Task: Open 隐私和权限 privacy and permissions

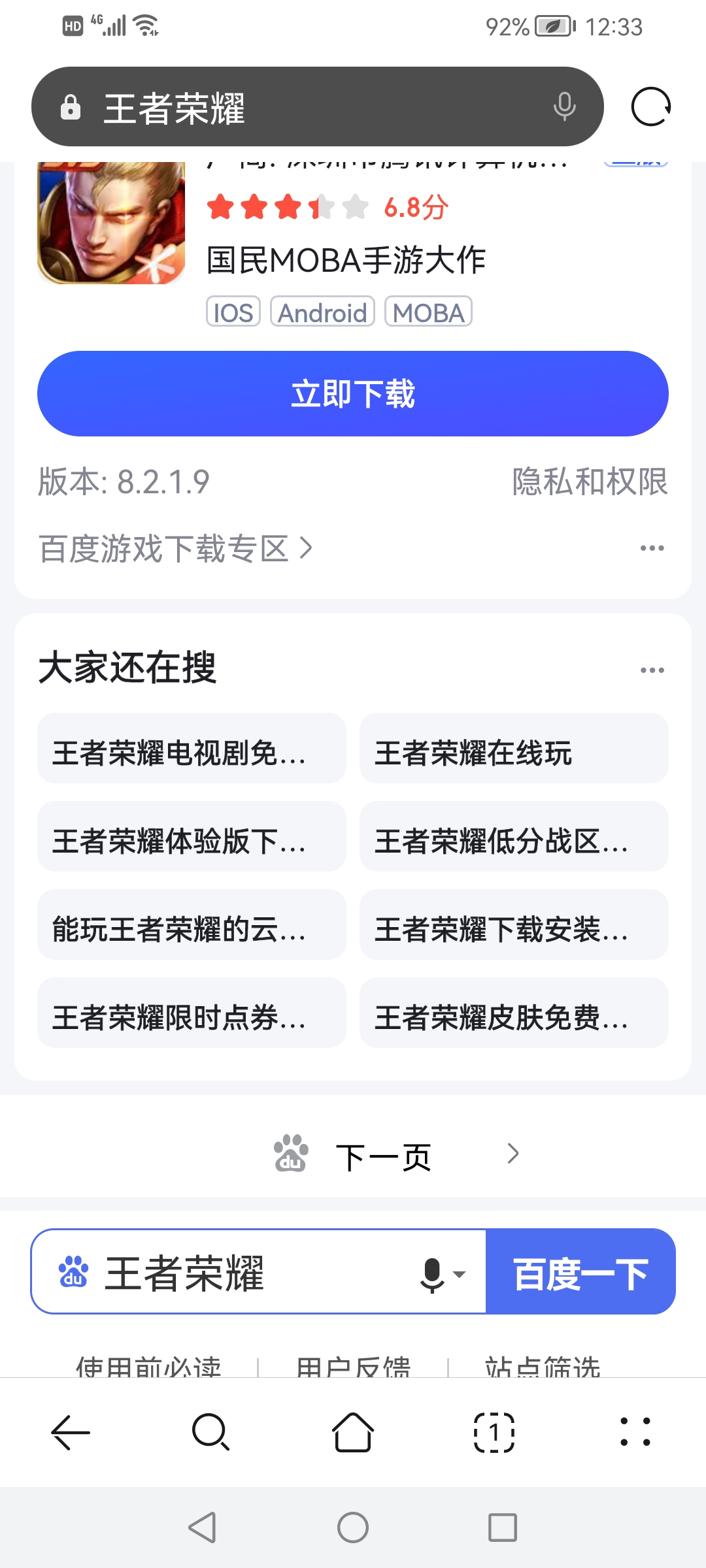Action: tap(590, 482)
